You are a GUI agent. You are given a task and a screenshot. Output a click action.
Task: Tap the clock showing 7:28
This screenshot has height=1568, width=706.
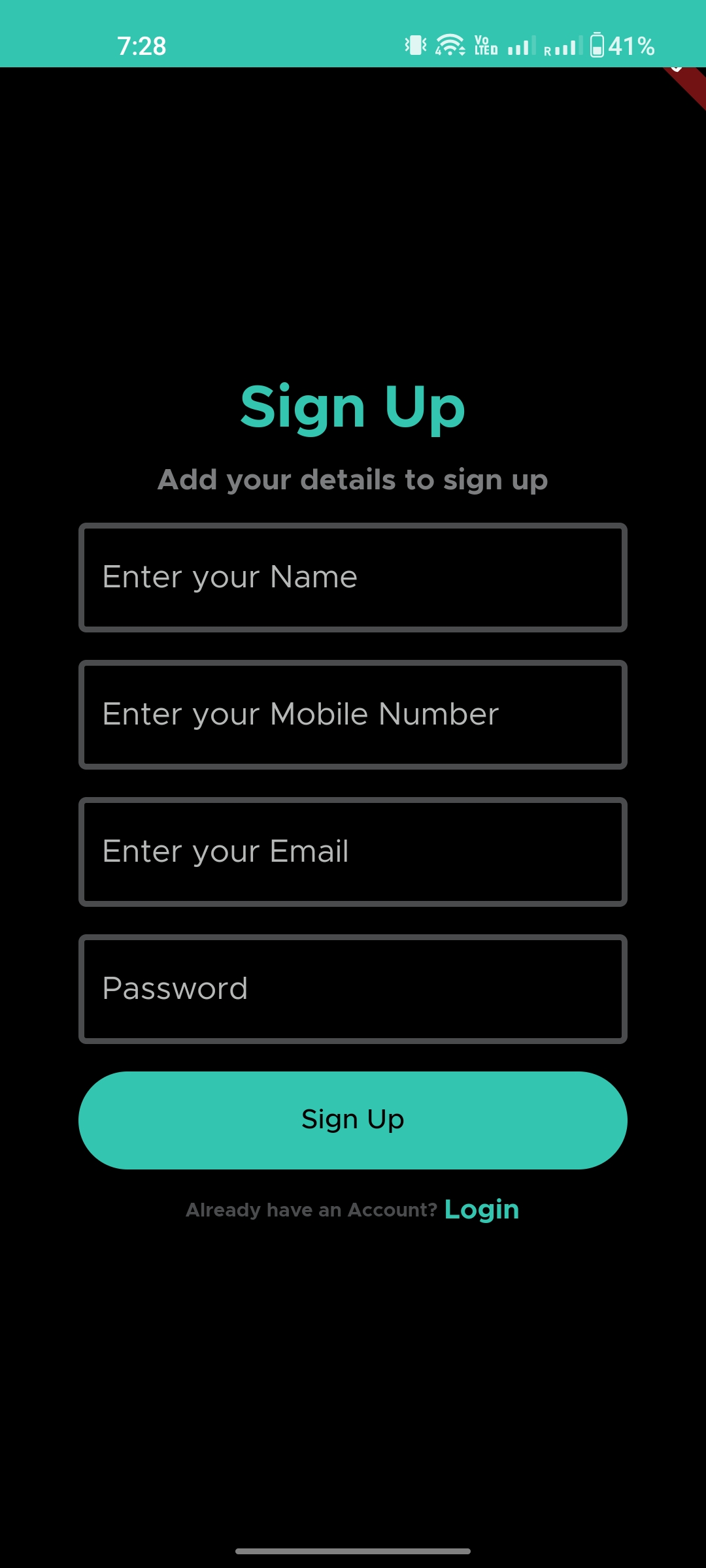tap(141, 46)
